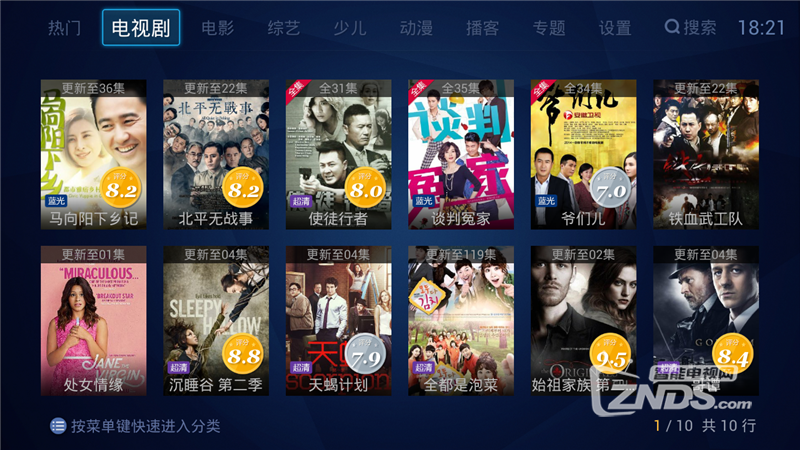Open the show 马向阳下乡记
This screenshot has width=800, height=450.
(x=93, y=155)
